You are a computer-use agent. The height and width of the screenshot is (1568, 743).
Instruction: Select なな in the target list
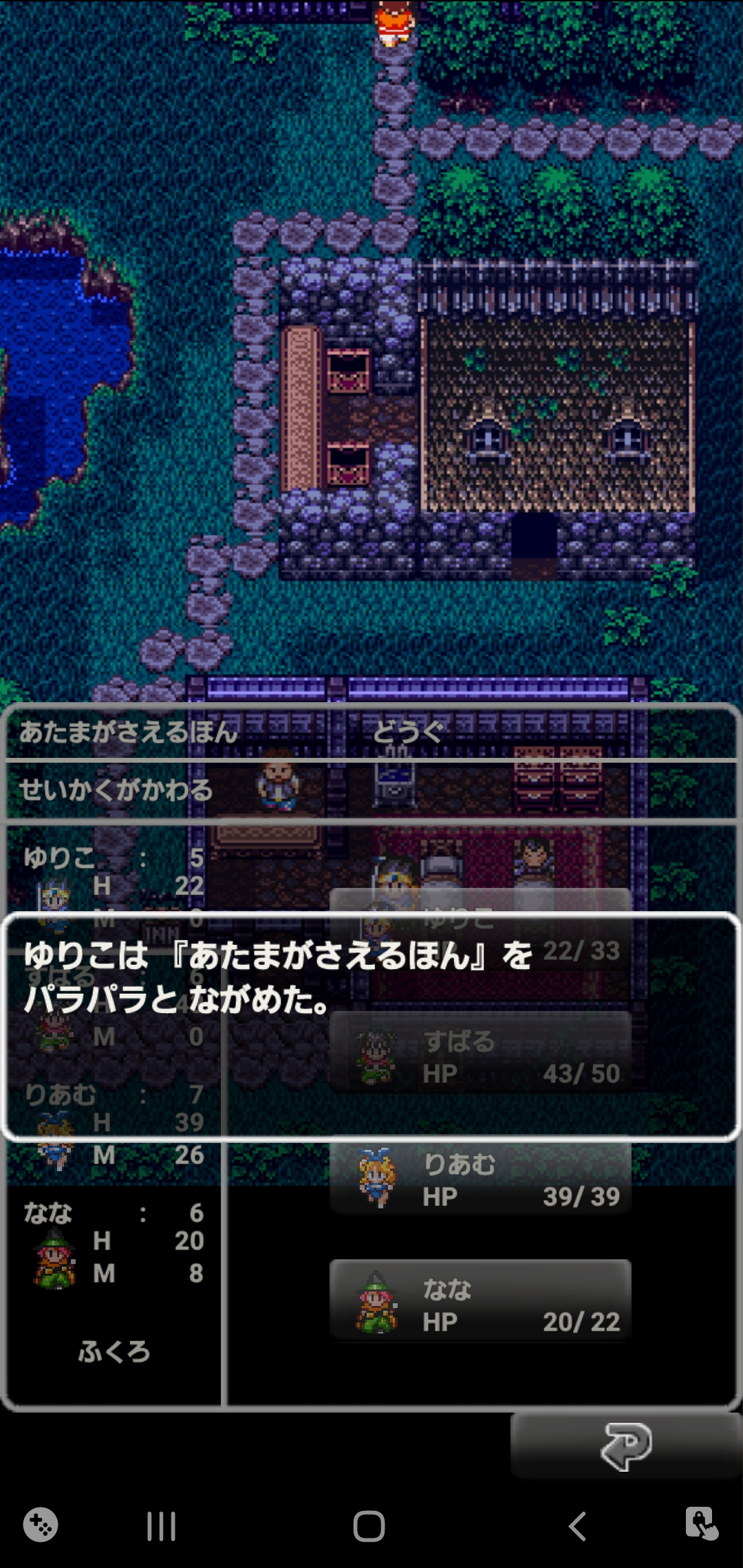[480, 1303]
